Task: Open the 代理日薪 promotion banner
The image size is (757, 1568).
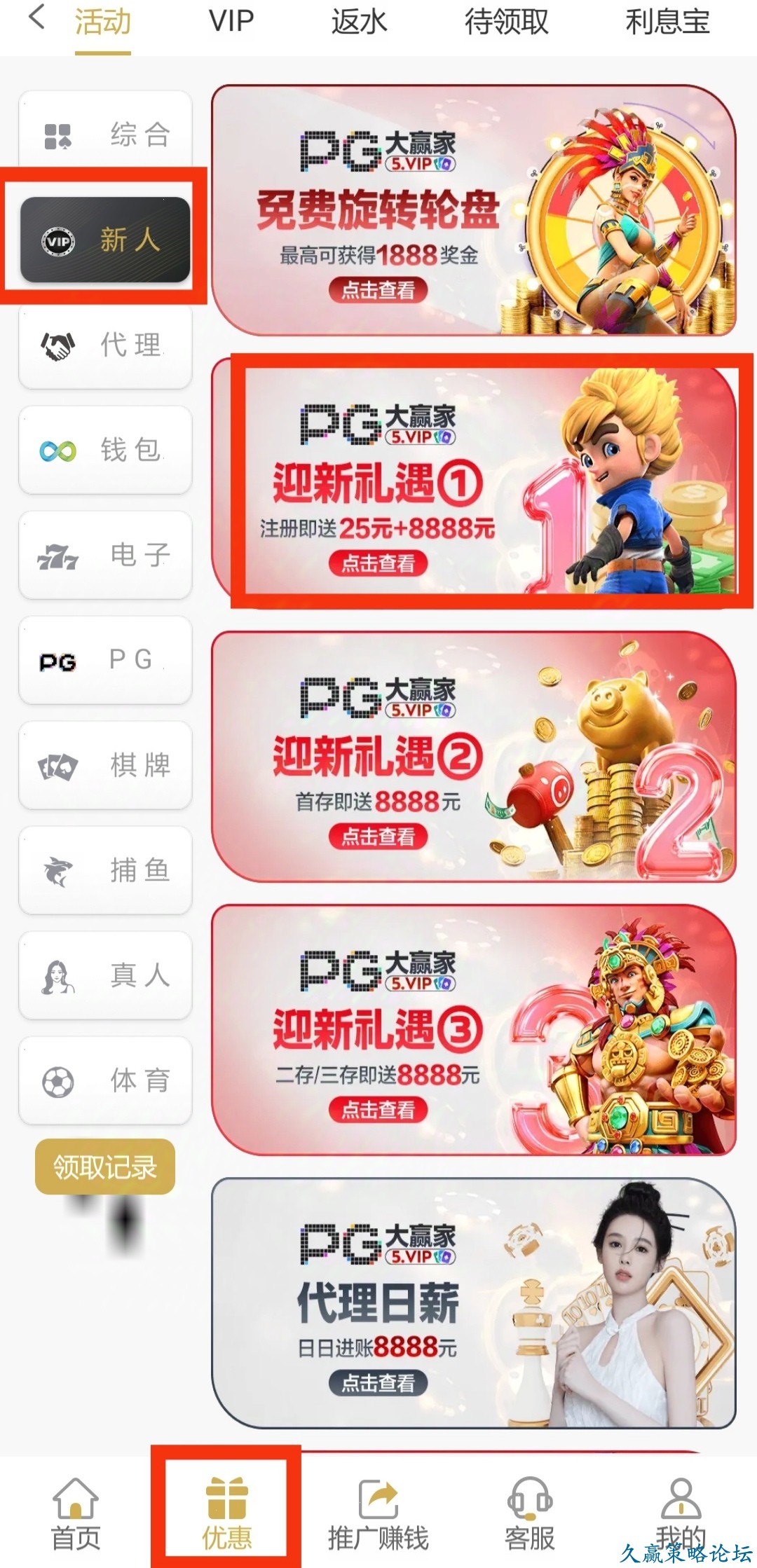Action: (473, 1303)
